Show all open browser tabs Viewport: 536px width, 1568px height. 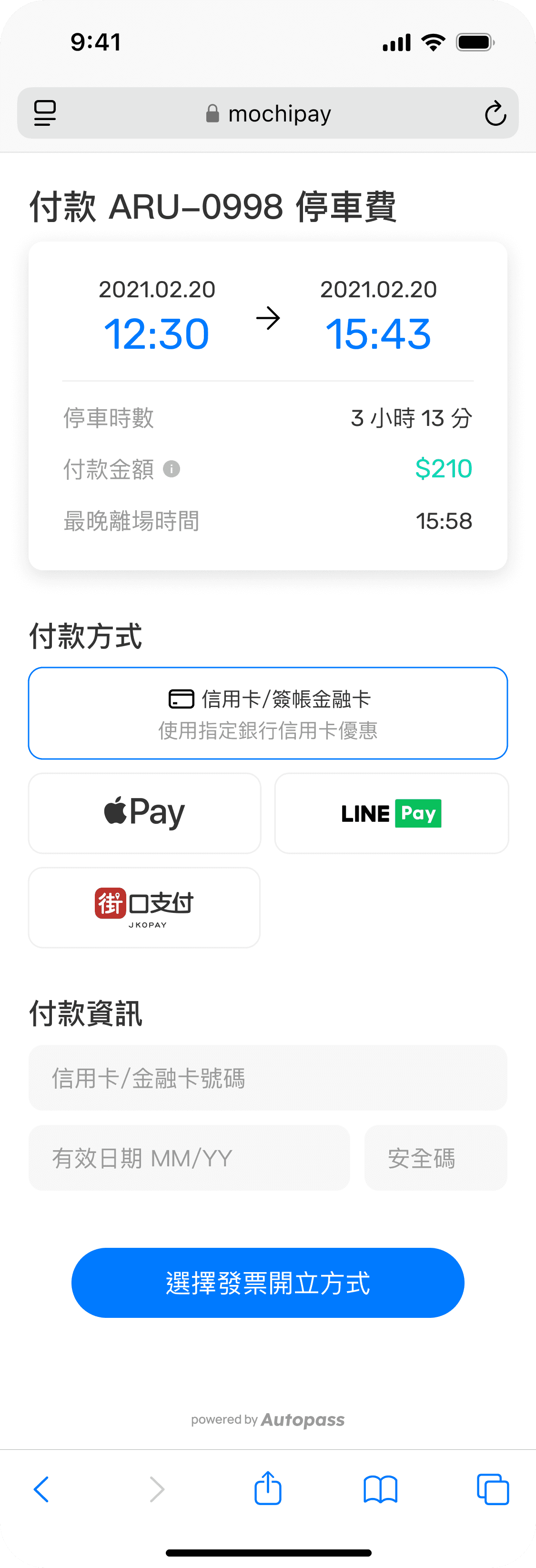(493, 1489)
